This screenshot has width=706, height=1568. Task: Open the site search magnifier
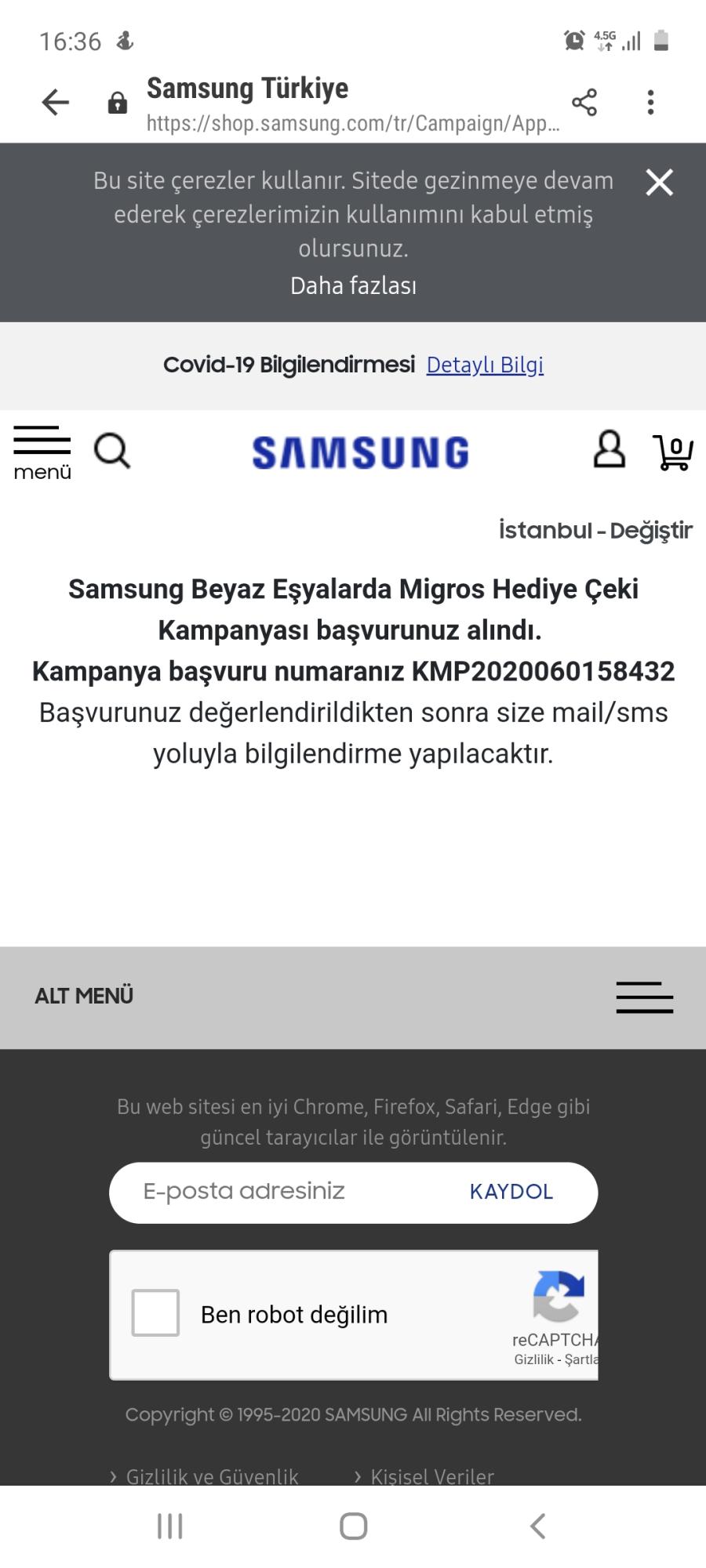112,452
